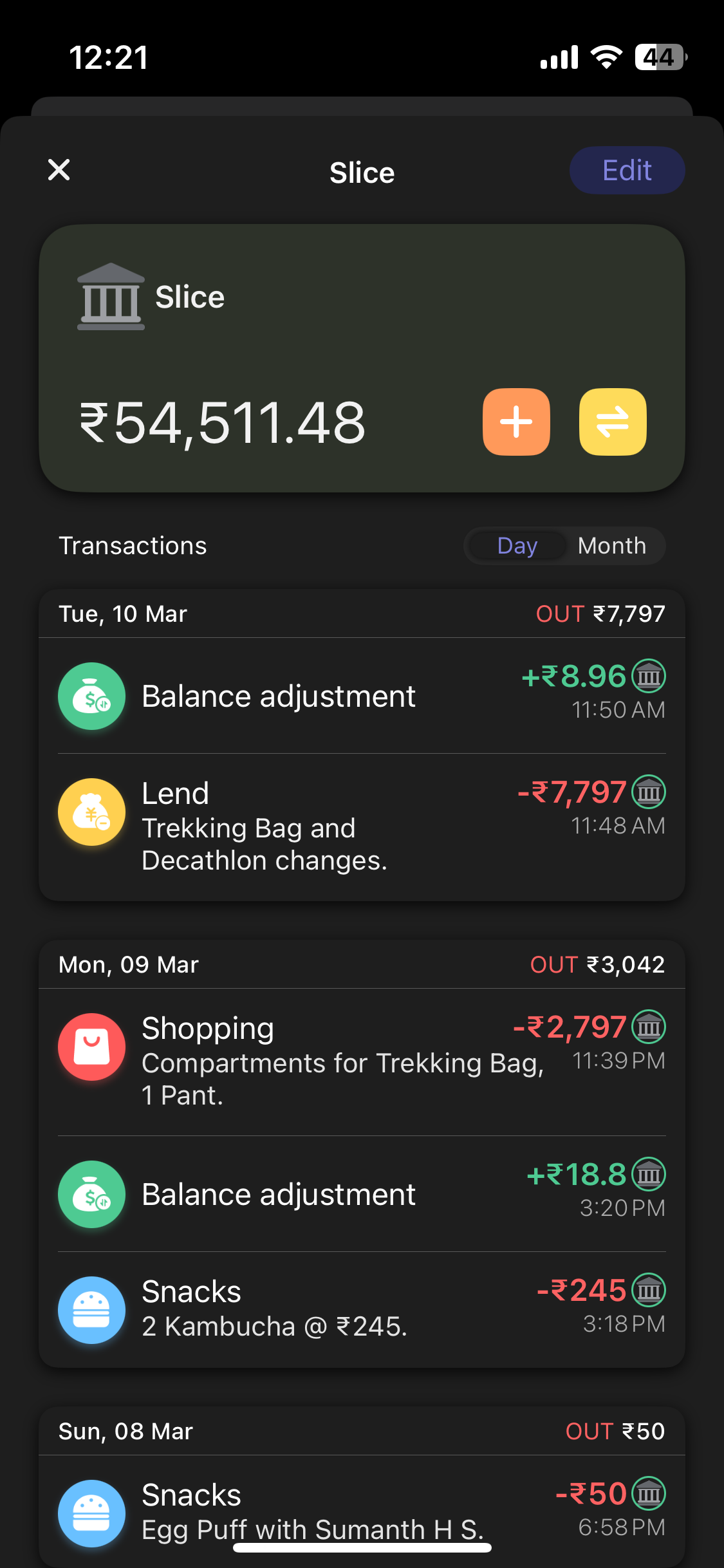Switch to the Month view
724x1568 pixels.
click(611, 546)
